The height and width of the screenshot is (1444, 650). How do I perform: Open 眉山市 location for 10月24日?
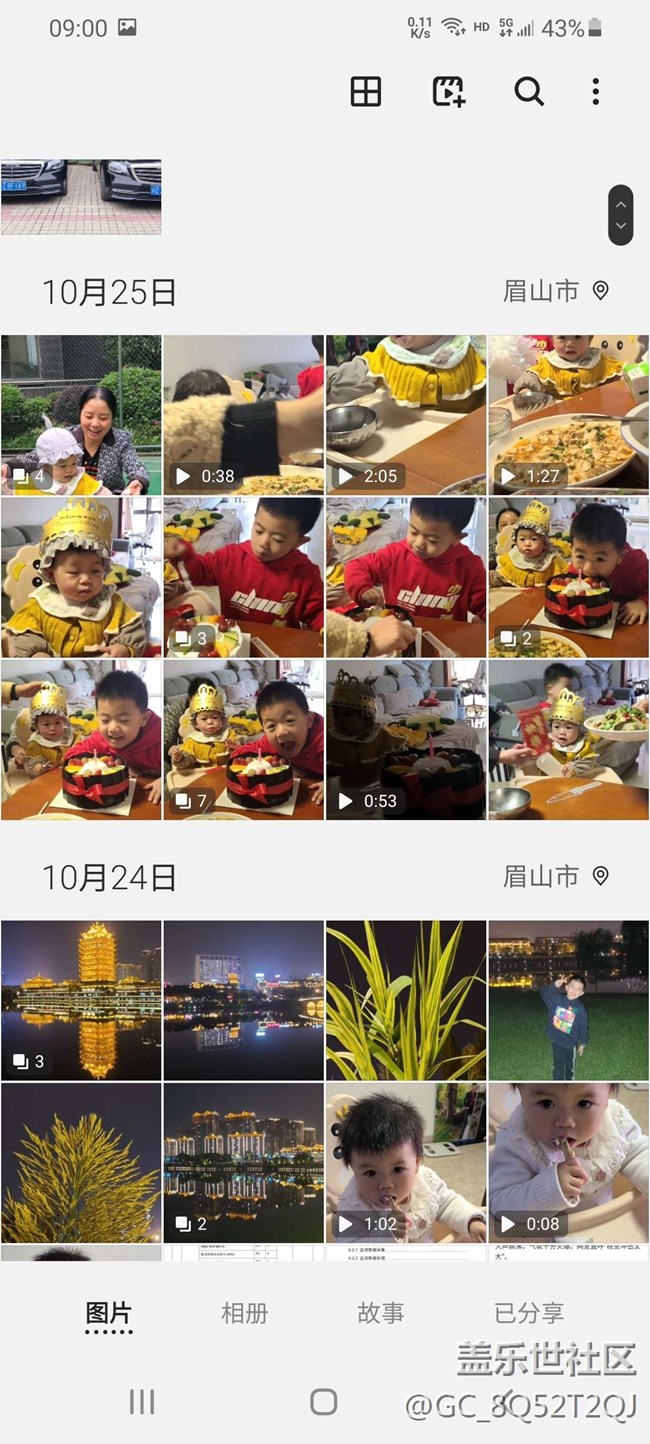click(x=556, y=877)
